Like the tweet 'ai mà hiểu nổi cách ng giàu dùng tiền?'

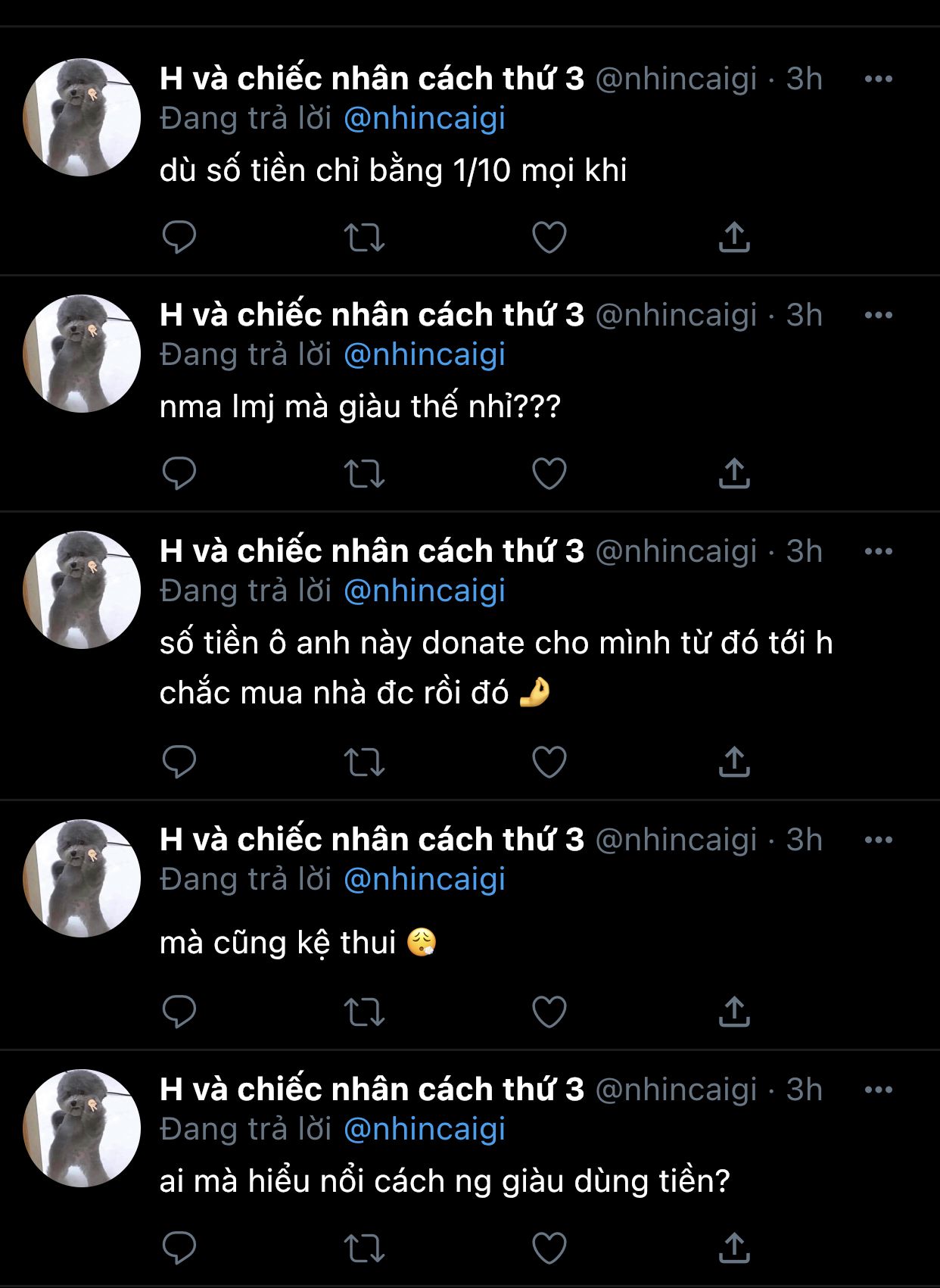click(x=549, y=1248)
